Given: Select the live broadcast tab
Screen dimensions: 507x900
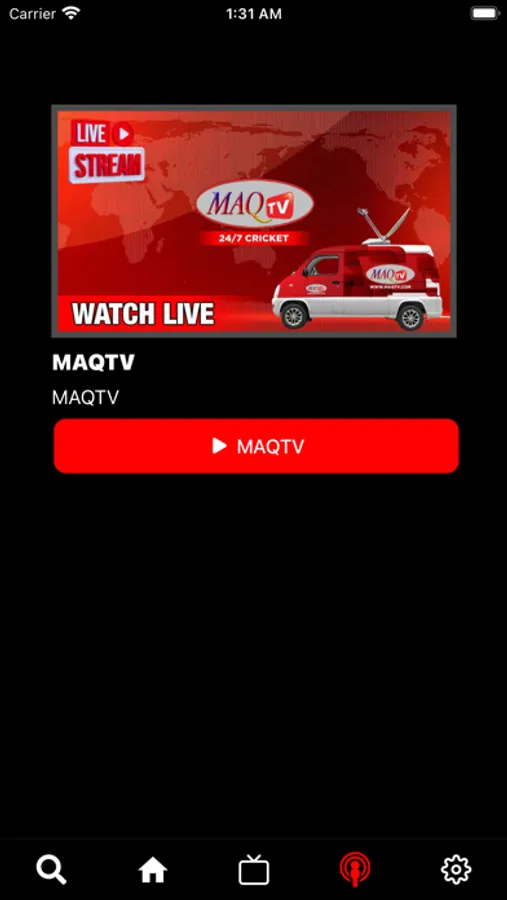Looking at the screenshot, I should [x=355, y=870].
